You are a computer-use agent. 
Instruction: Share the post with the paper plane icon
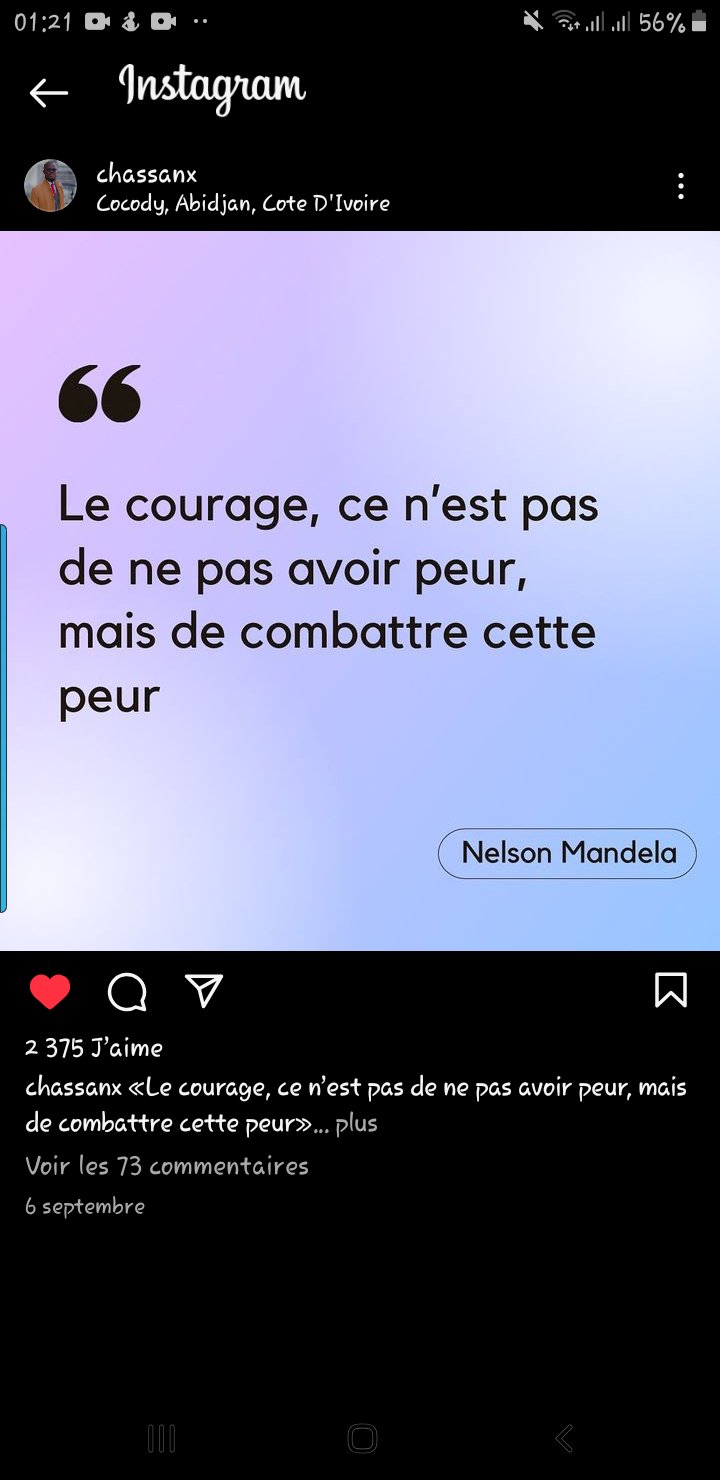204,990
